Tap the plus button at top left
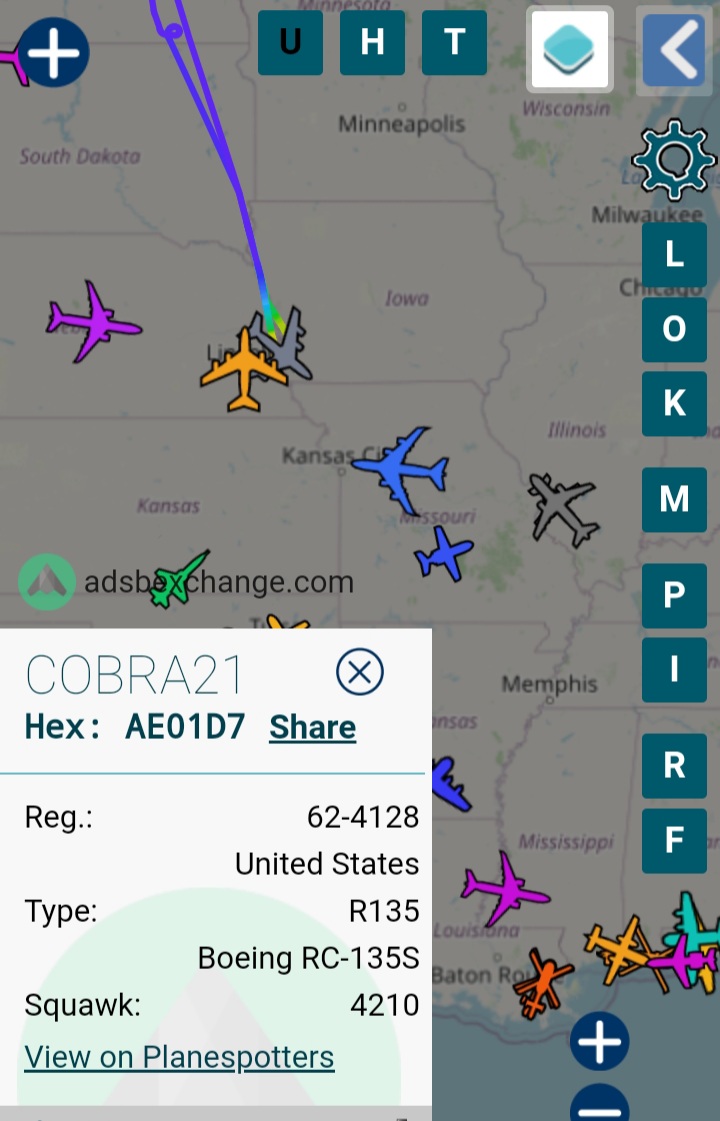 (x=54, y=52)
